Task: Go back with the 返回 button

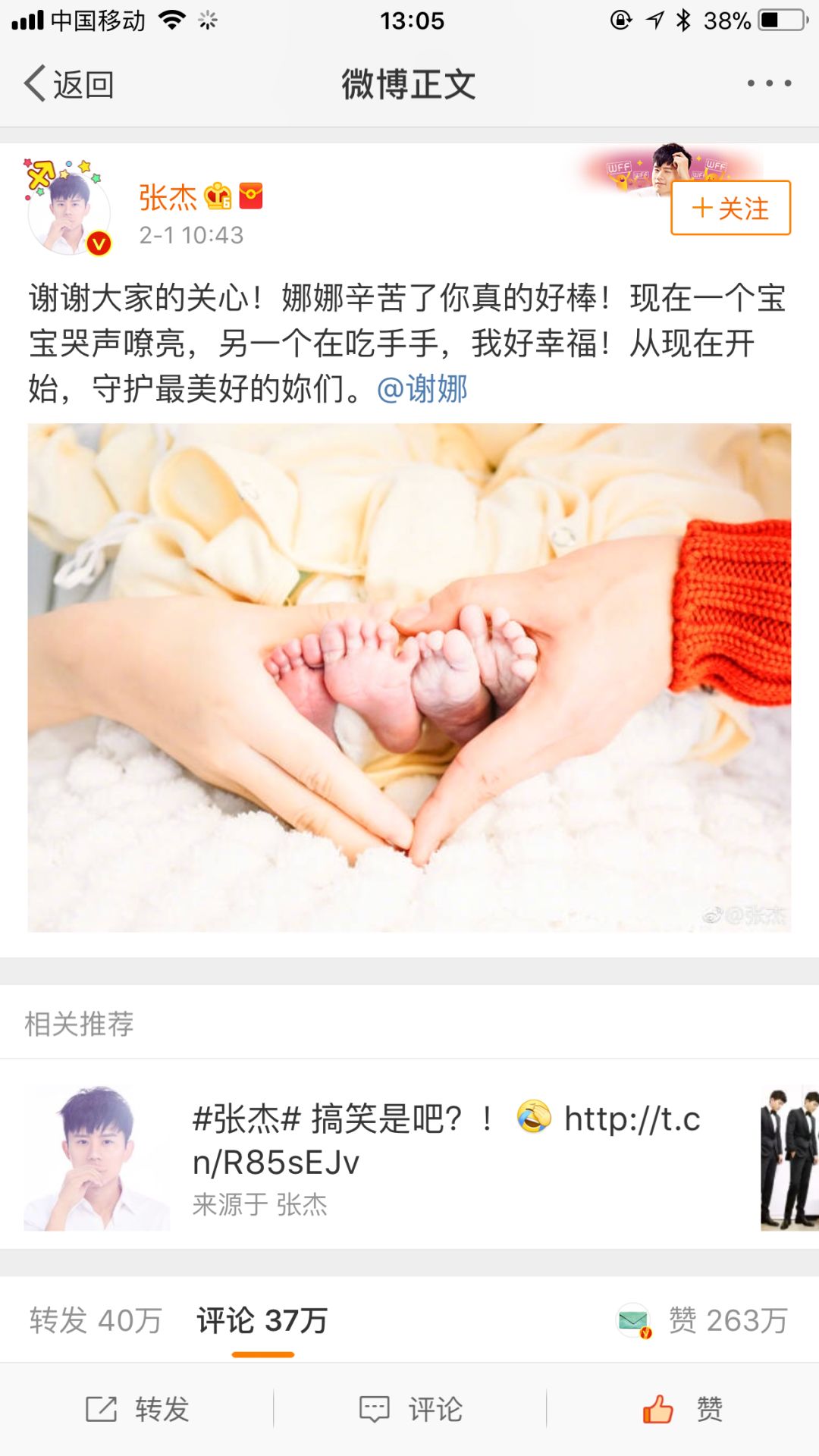Action: coord(70,84)
